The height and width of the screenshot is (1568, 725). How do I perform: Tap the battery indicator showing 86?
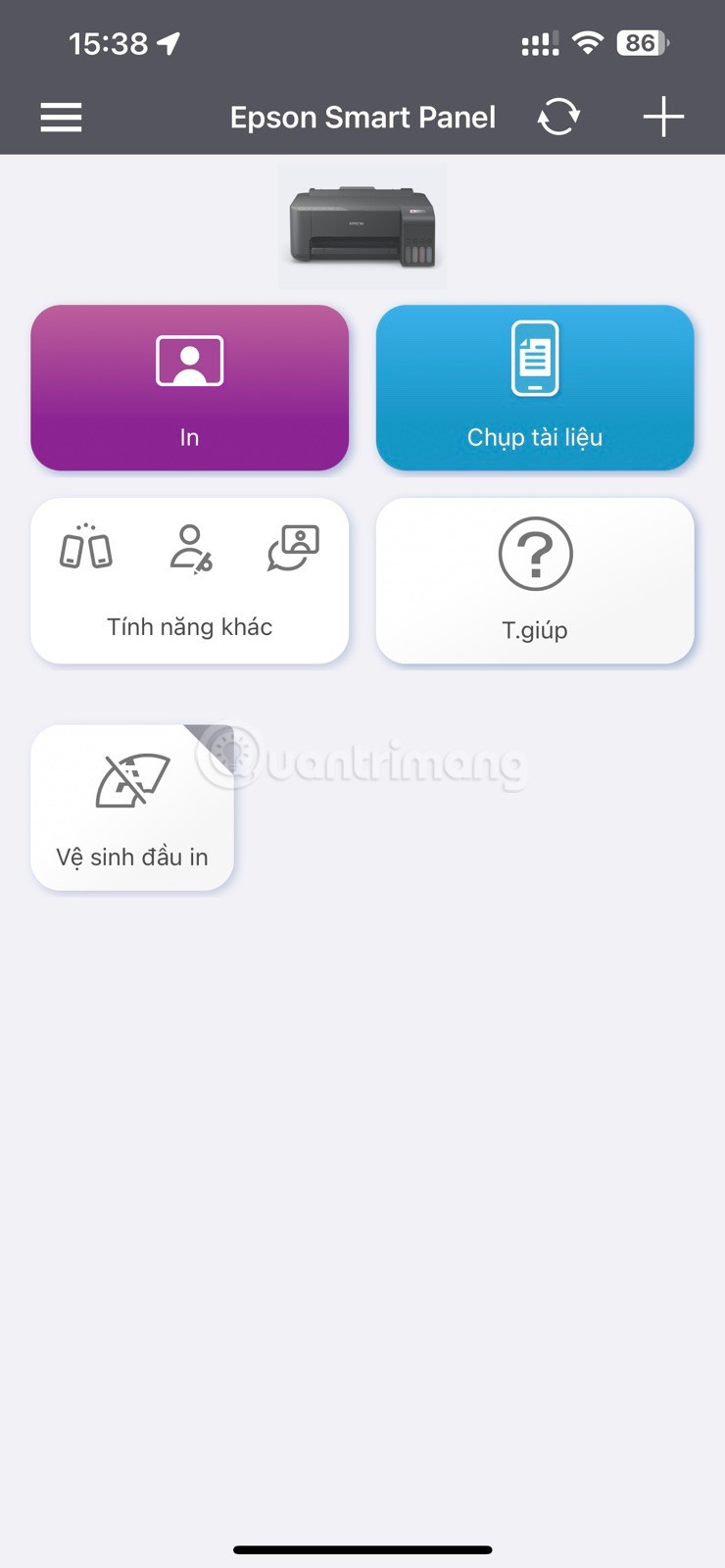639,42
